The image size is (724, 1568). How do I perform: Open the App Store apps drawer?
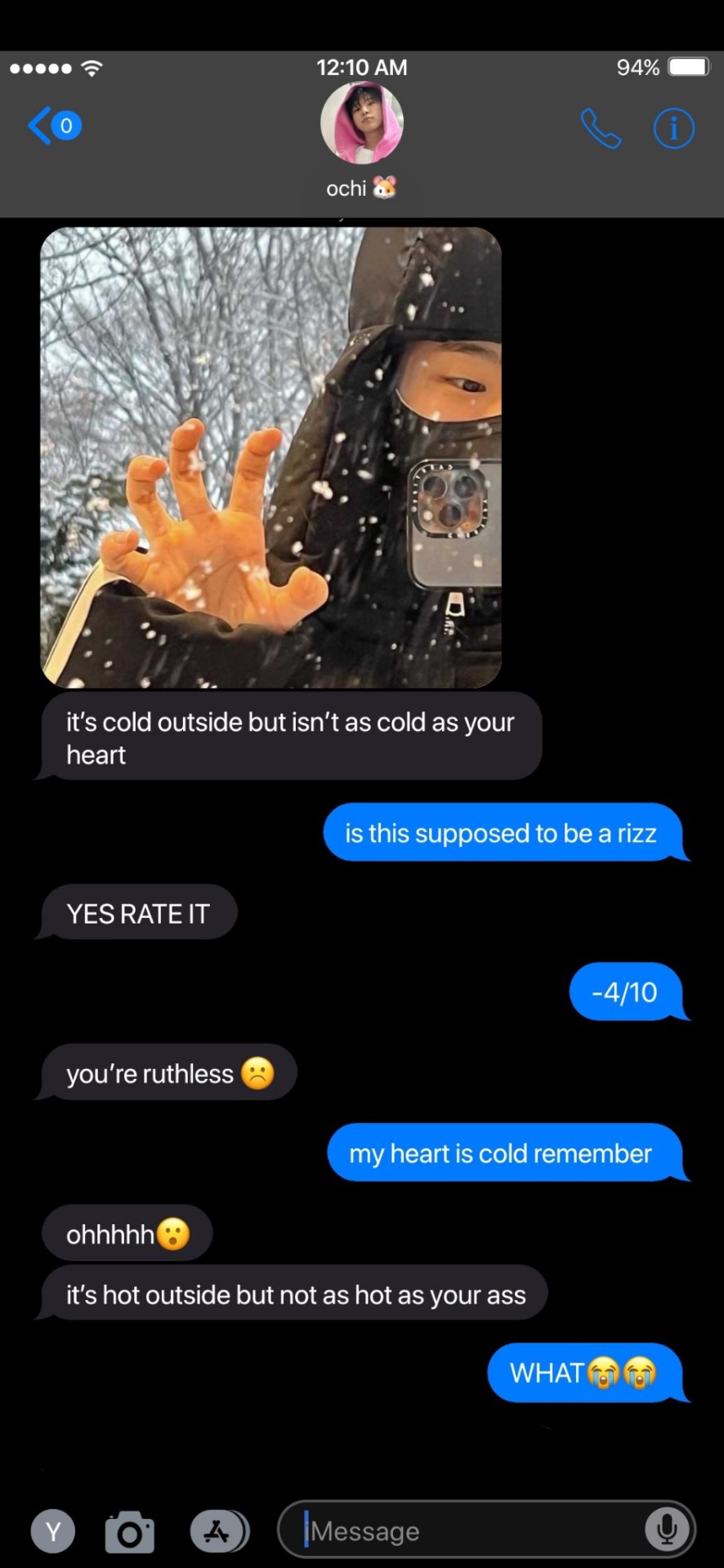[218, 1531]
